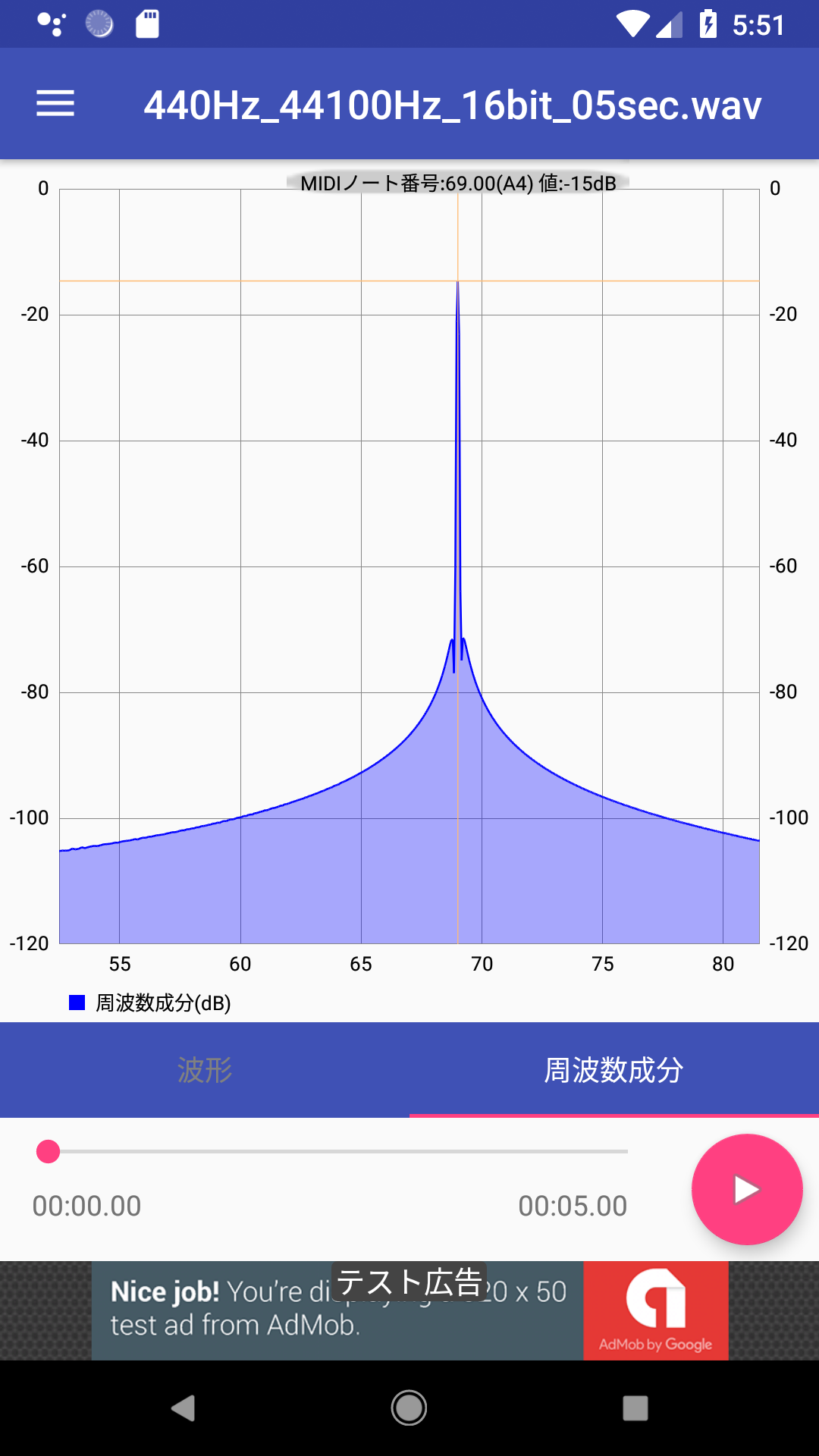
Task: Go back using the system back button
Action: click(183, 1408)
